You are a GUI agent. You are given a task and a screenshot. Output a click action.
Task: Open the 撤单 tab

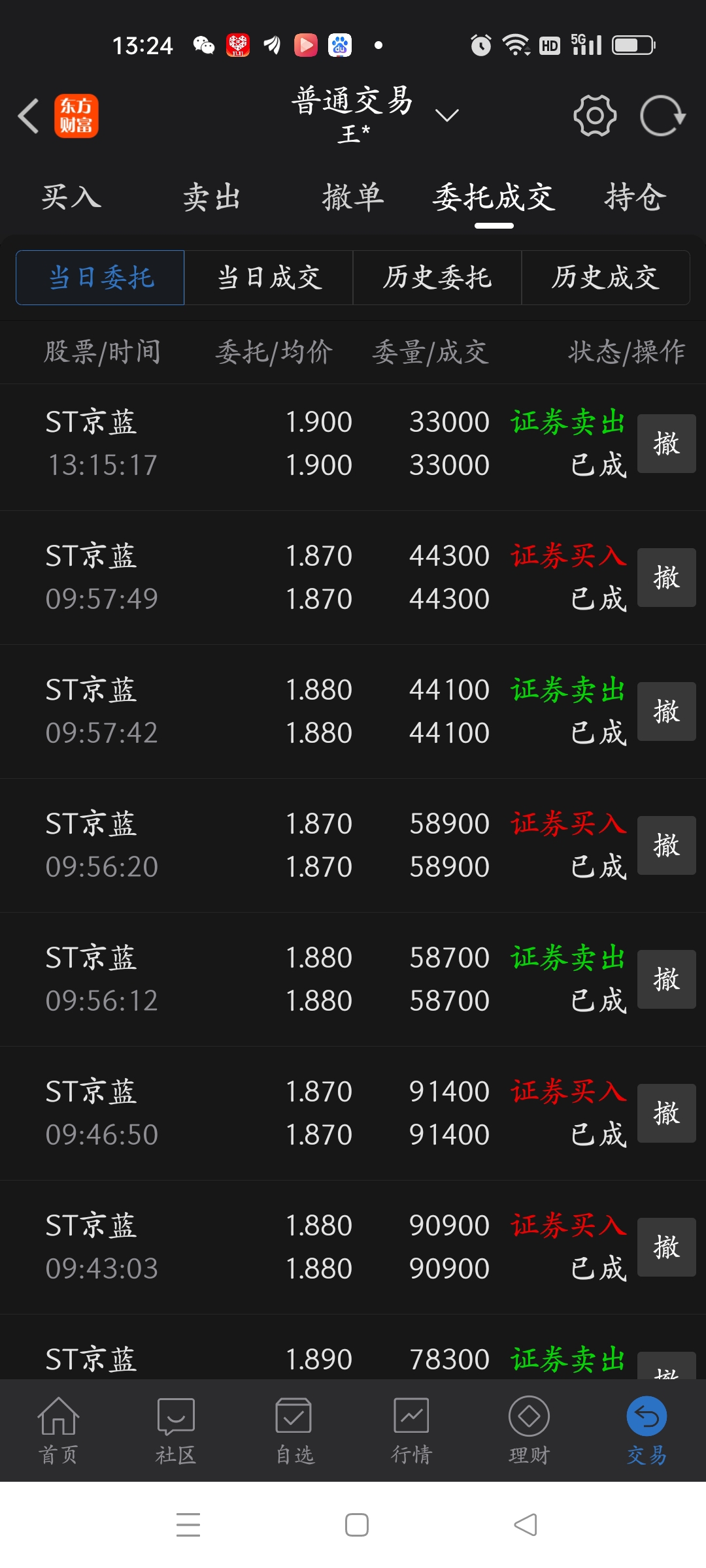pos(353,197)
